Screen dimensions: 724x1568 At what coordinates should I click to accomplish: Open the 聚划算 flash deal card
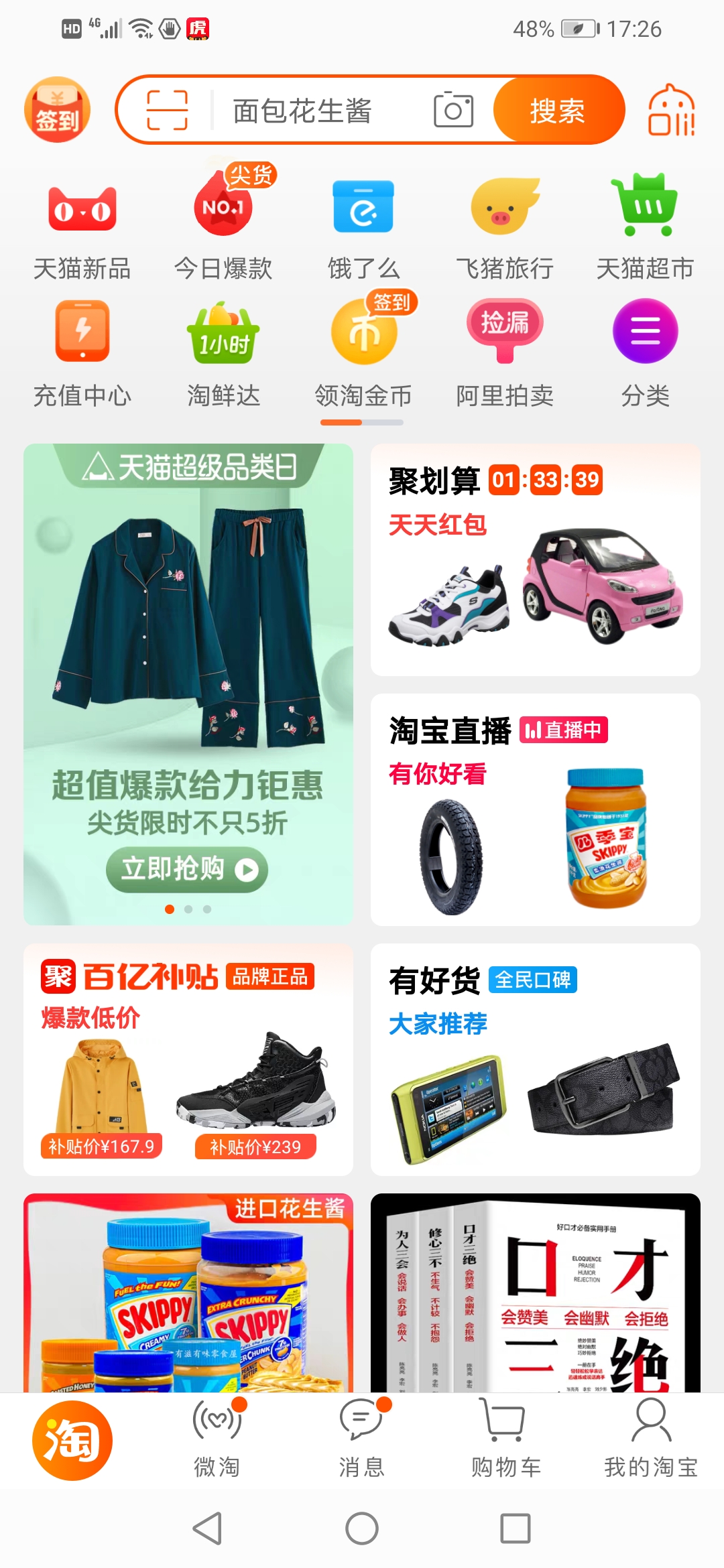(x=536, y=560)
